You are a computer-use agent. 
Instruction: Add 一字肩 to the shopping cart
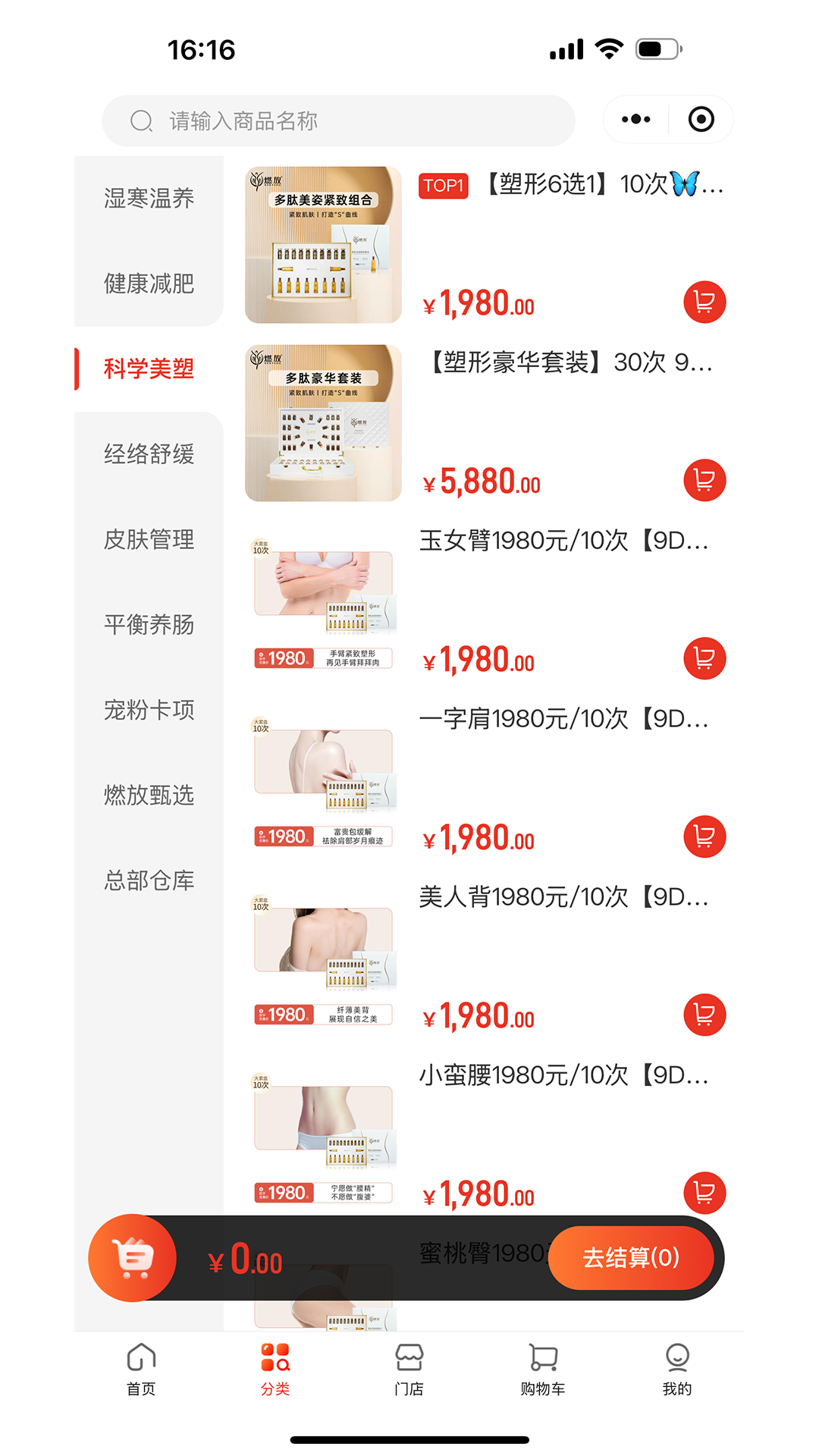(704, 836)
